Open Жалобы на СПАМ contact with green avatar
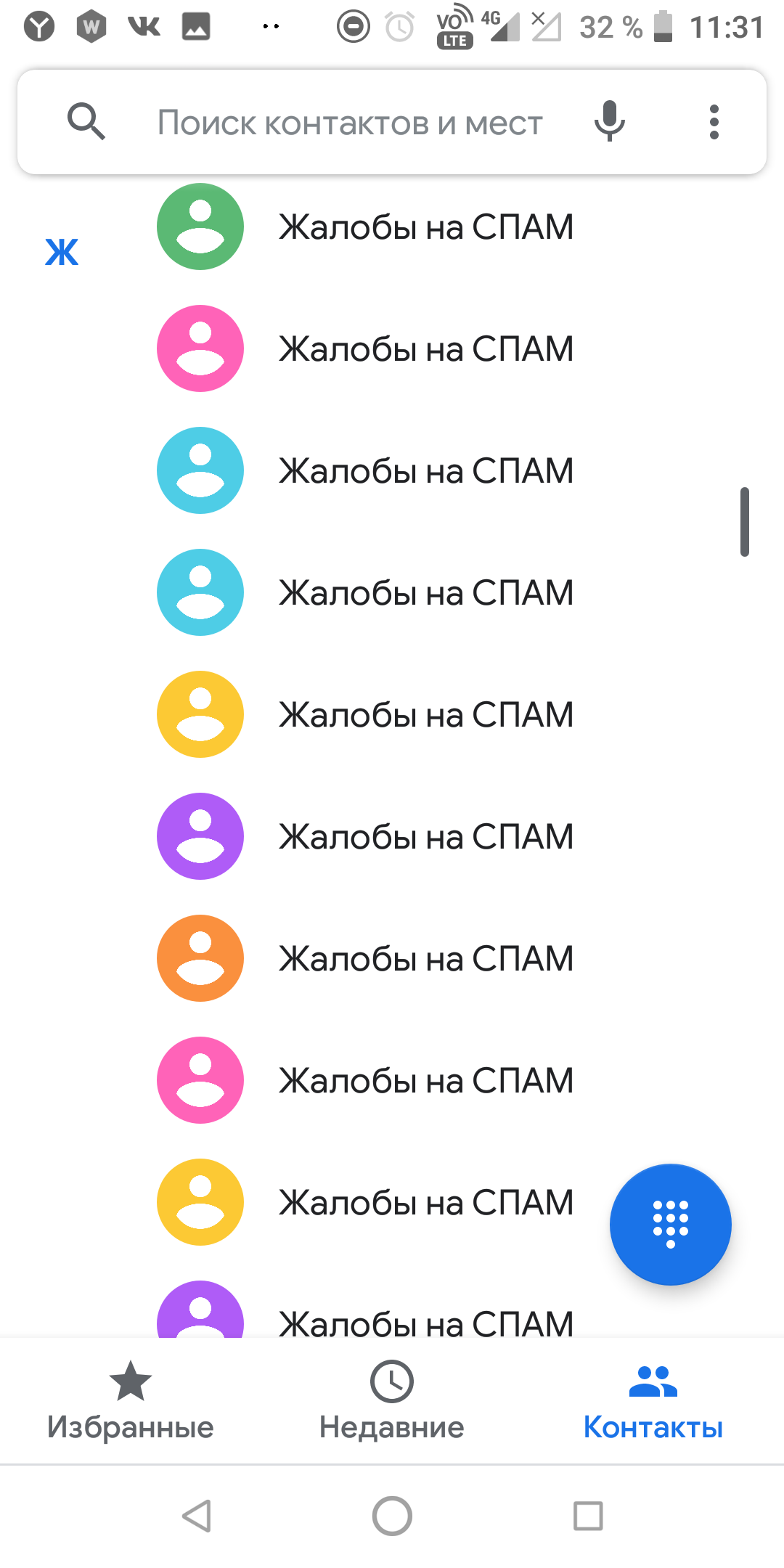784x1568 pixels. pyautogui.click(x=426, y=227)
